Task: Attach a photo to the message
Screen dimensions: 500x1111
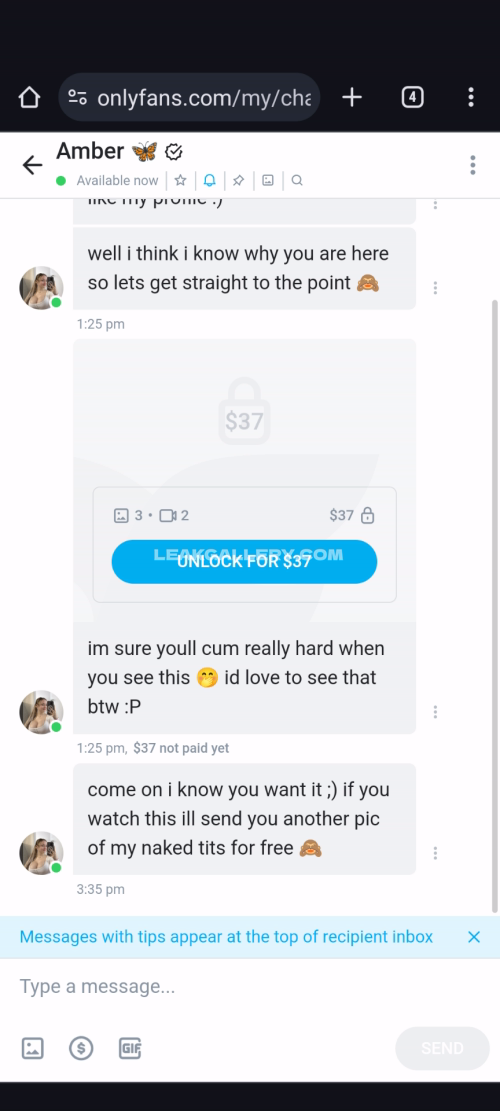Action: [x=33, y=1048]
